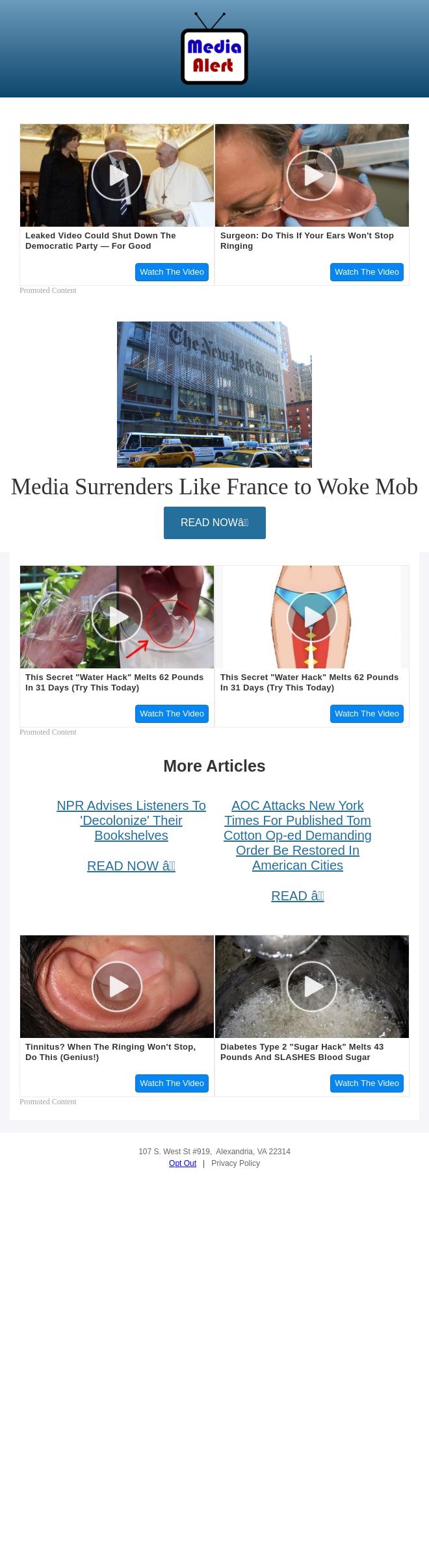Open the New York Times building image

click(x=214, y=394)
